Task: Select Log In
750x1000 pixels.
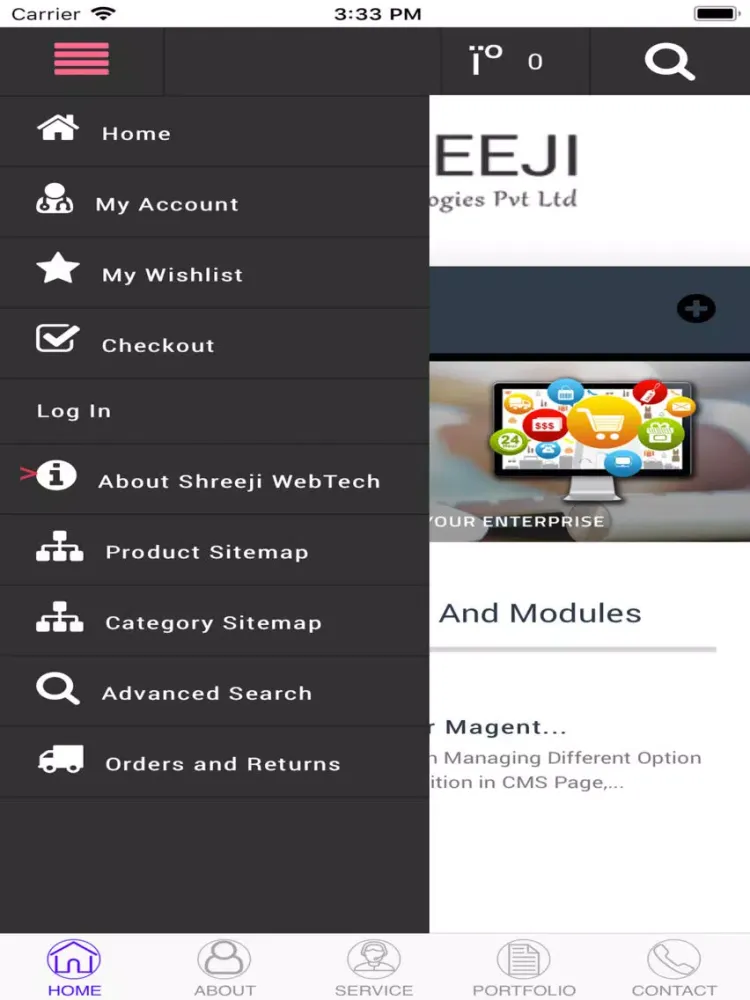Action: 74,411
